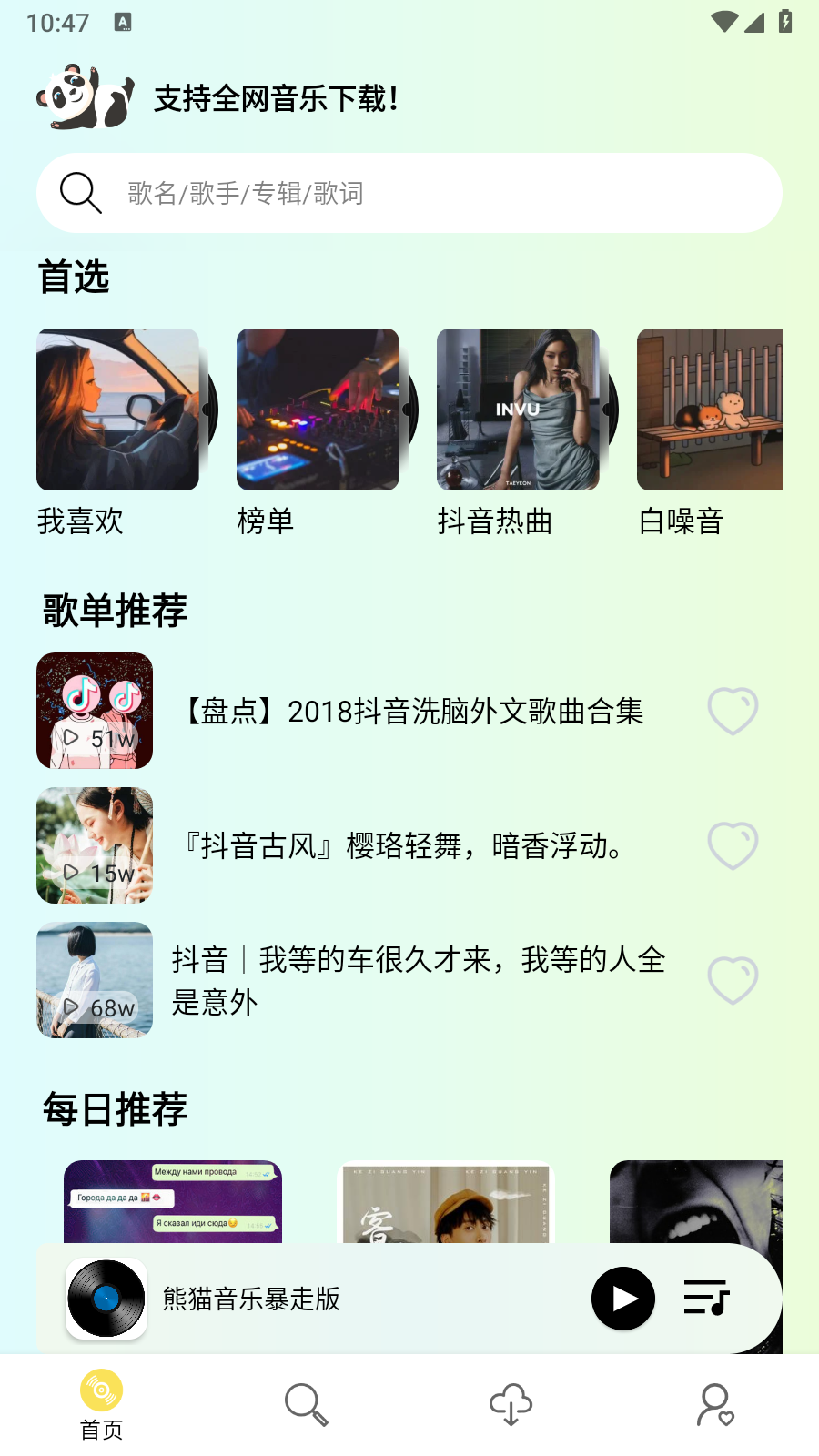Heart the 我等的车很久才来 playlist
819x1456 pixels.
[733, 980]
